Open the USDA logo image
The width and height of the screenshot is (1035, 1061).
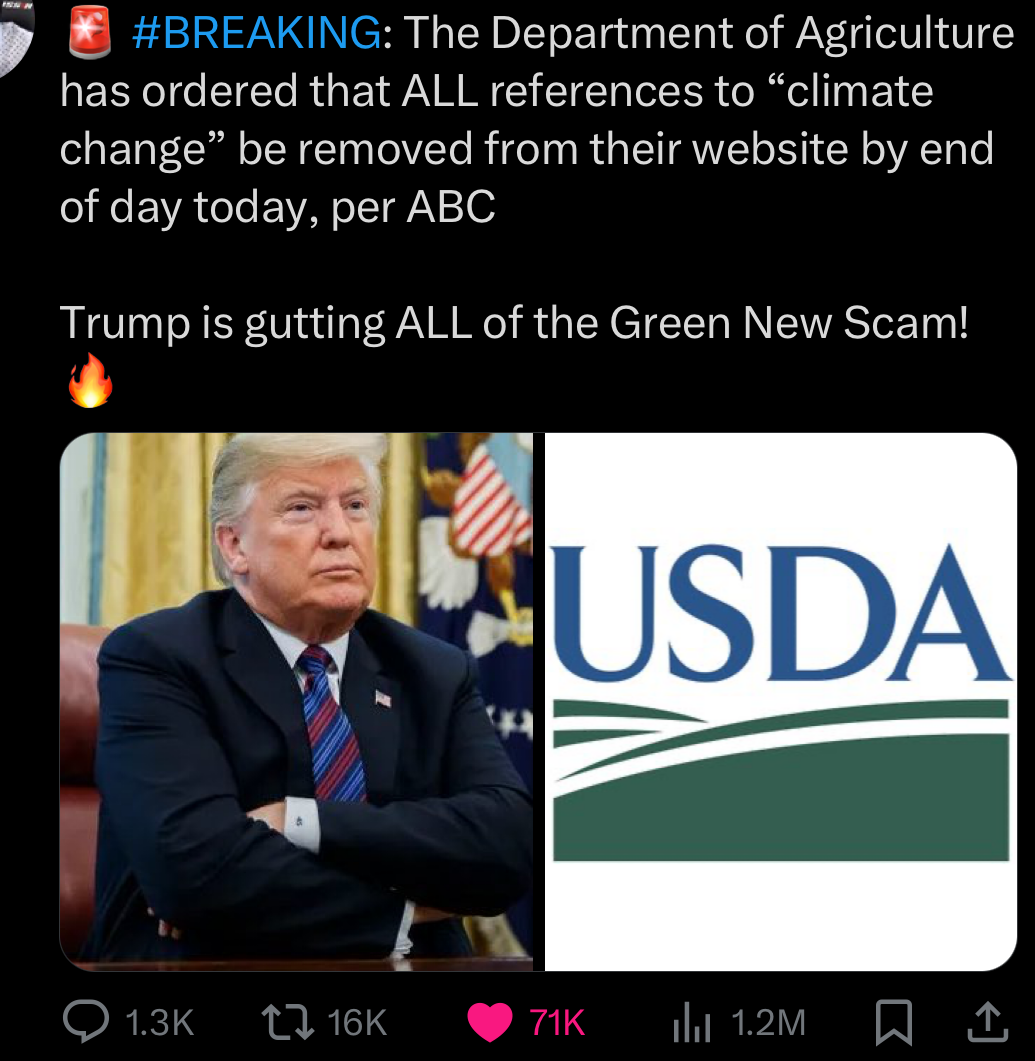[x=780, y=700]
